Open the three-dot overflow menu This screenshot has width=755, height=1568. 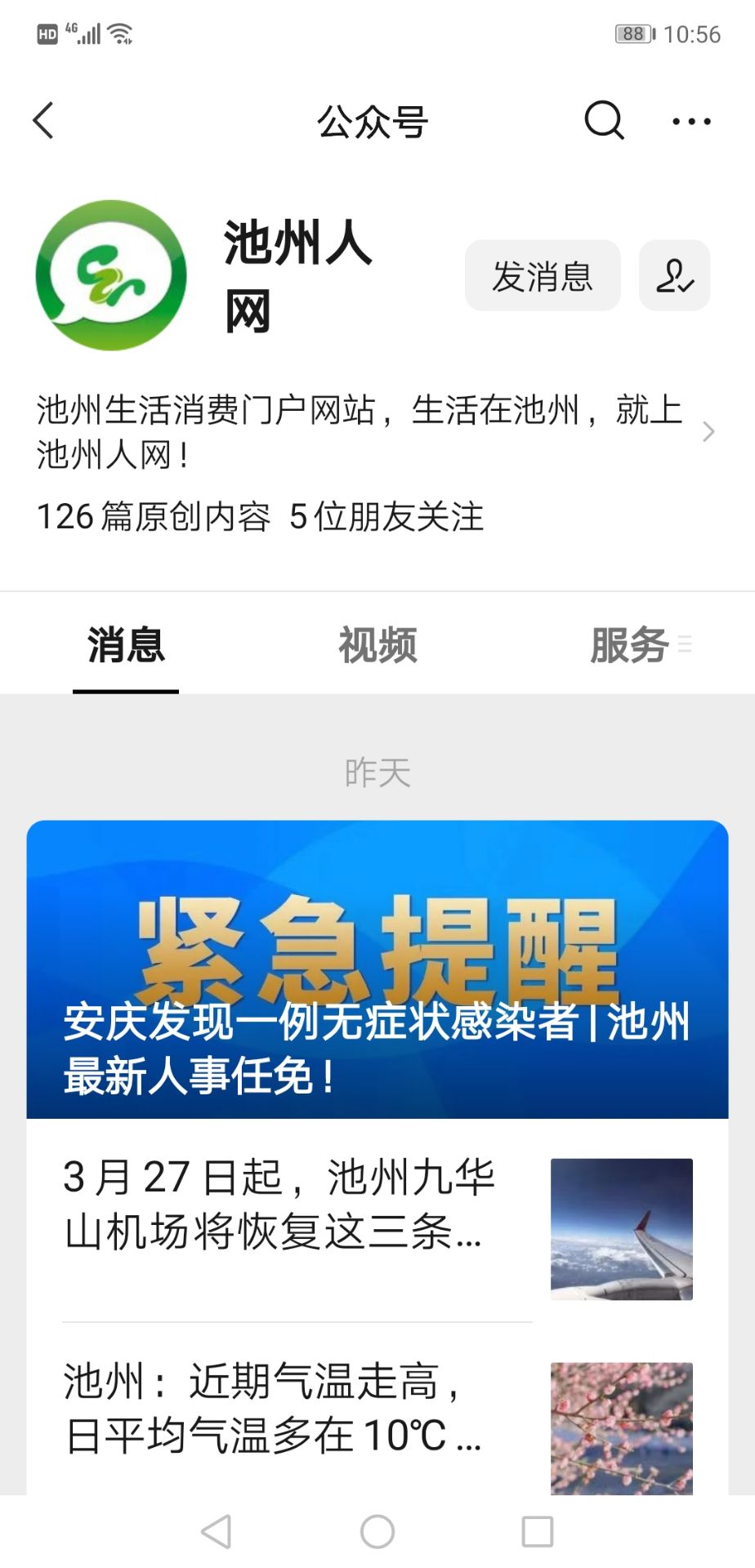click(x=691, y=122)
